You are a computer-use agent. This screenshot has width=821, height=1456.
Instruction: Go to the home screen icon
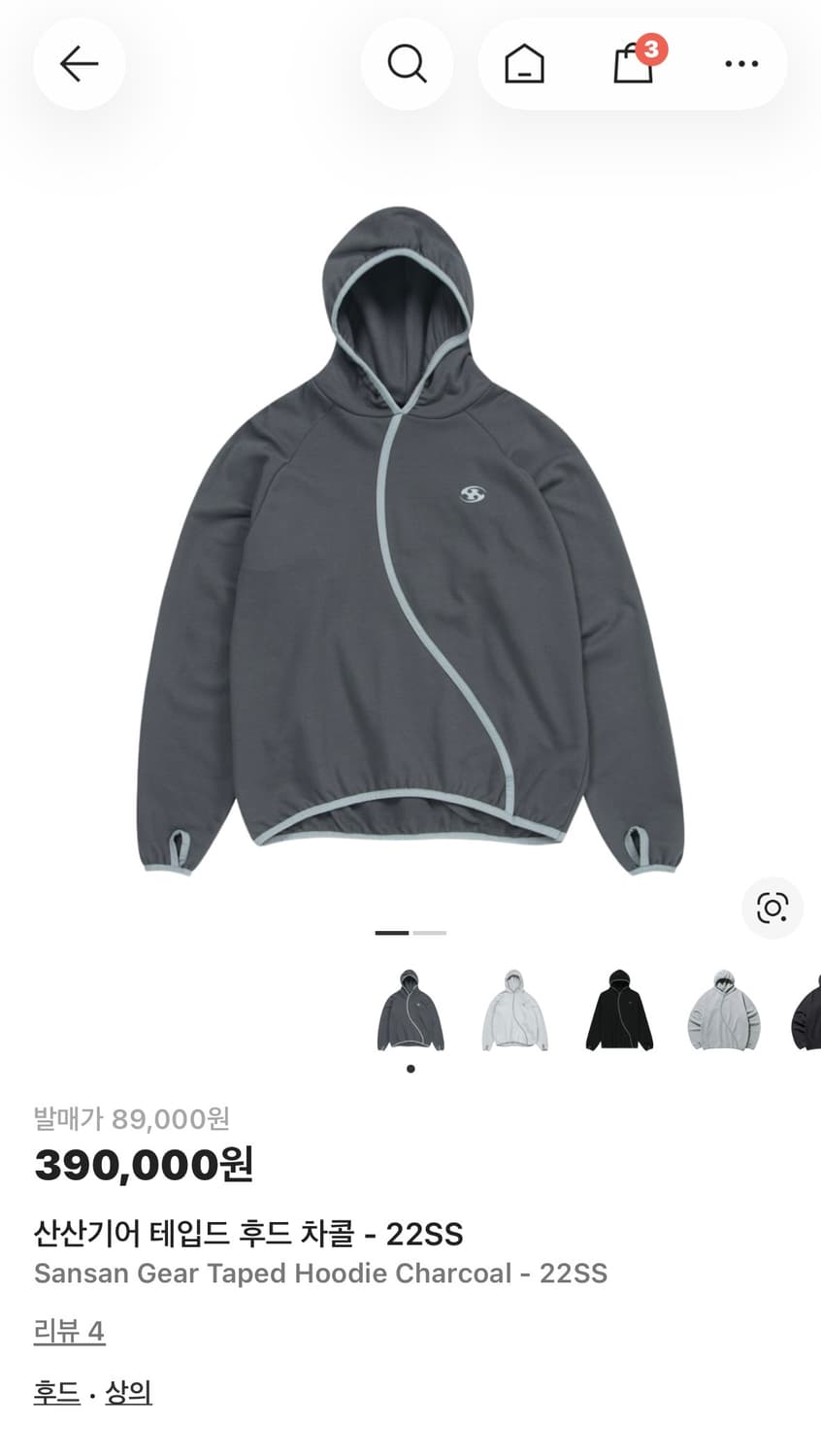[x=524, y=64]
